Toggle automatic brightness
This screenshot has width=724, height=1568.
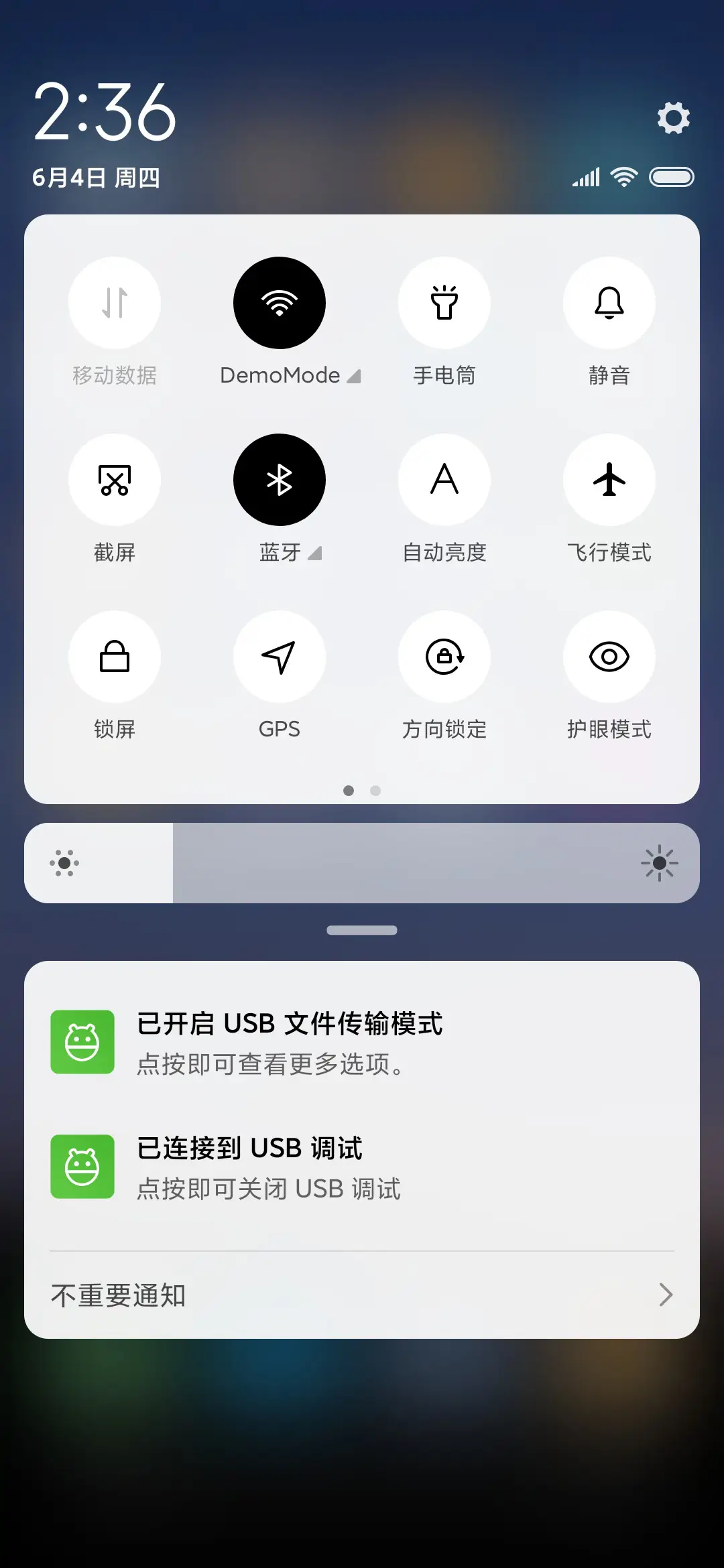(444, 480)
